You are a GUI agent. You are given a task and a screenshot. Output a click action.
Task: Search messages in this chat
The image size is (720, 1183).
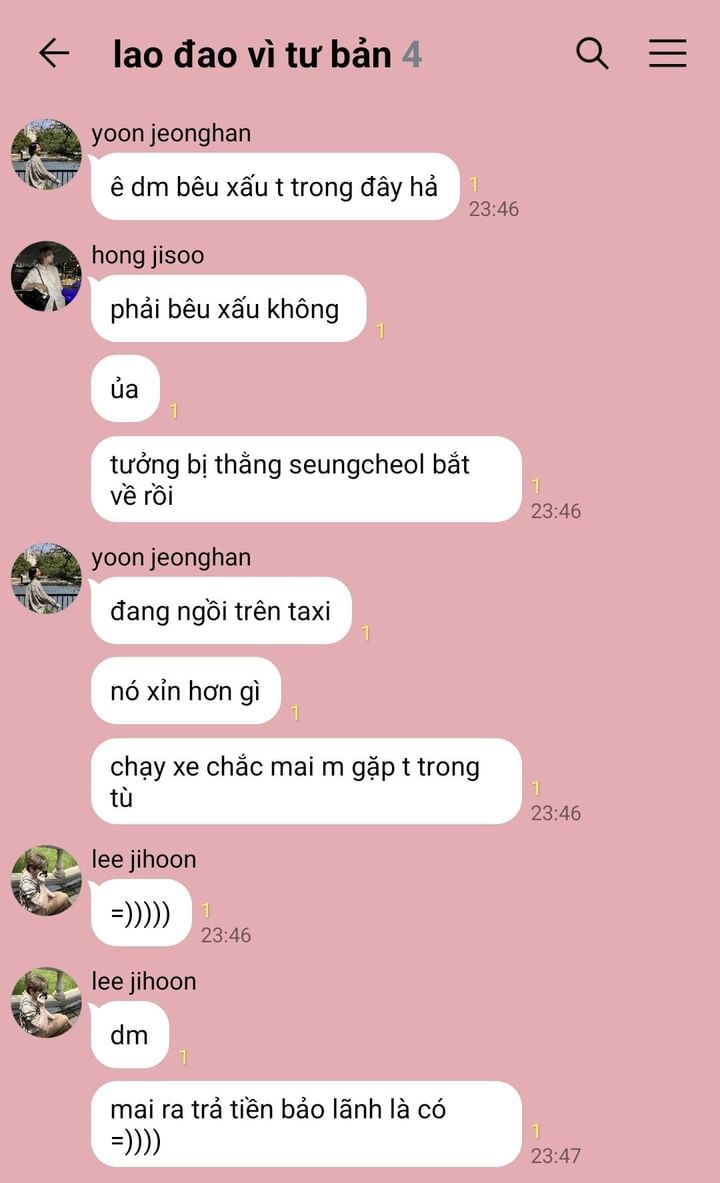(592, 53)
